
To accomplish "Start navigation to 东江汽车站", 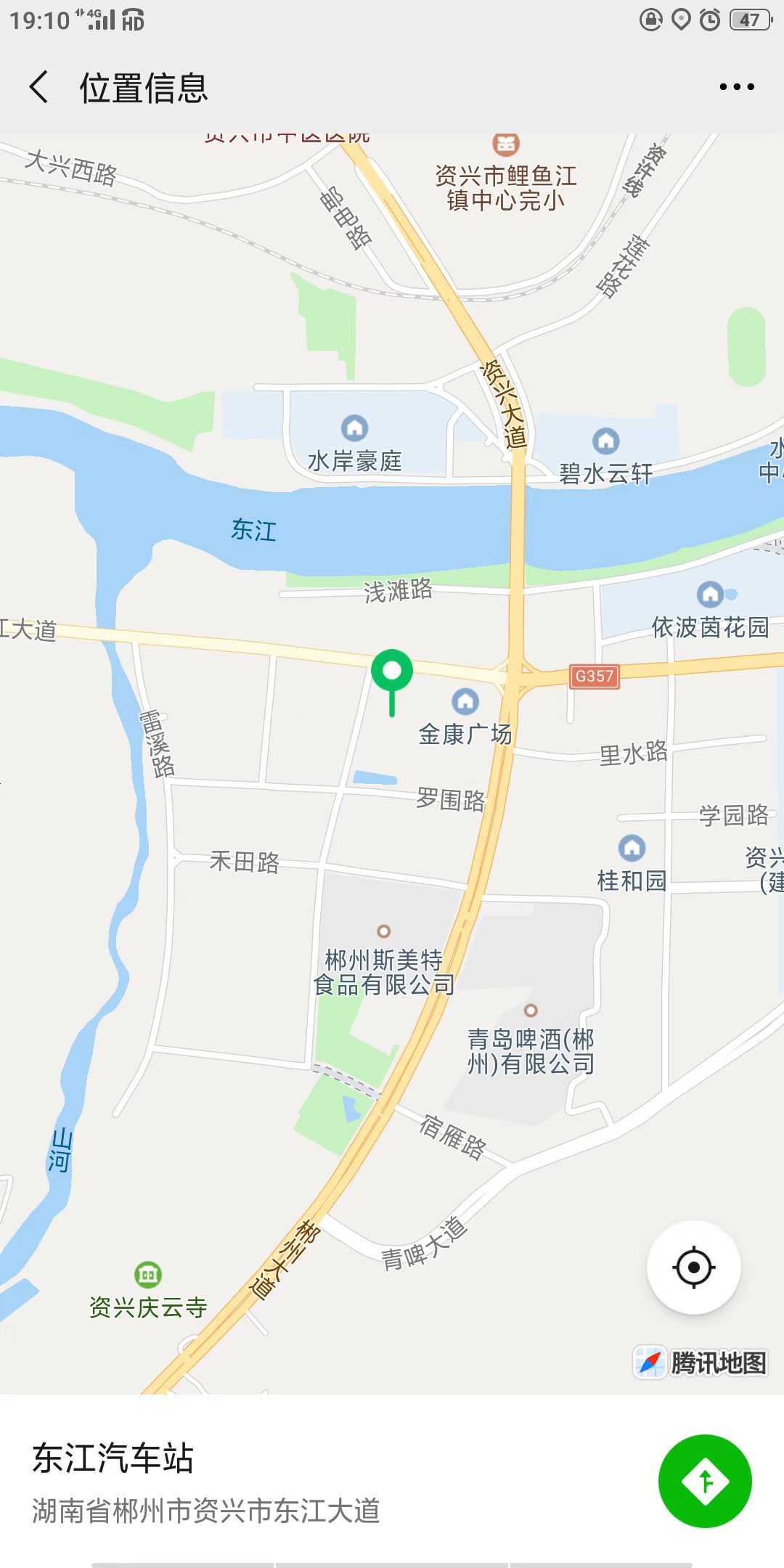I will click(x=704, y=1481).
